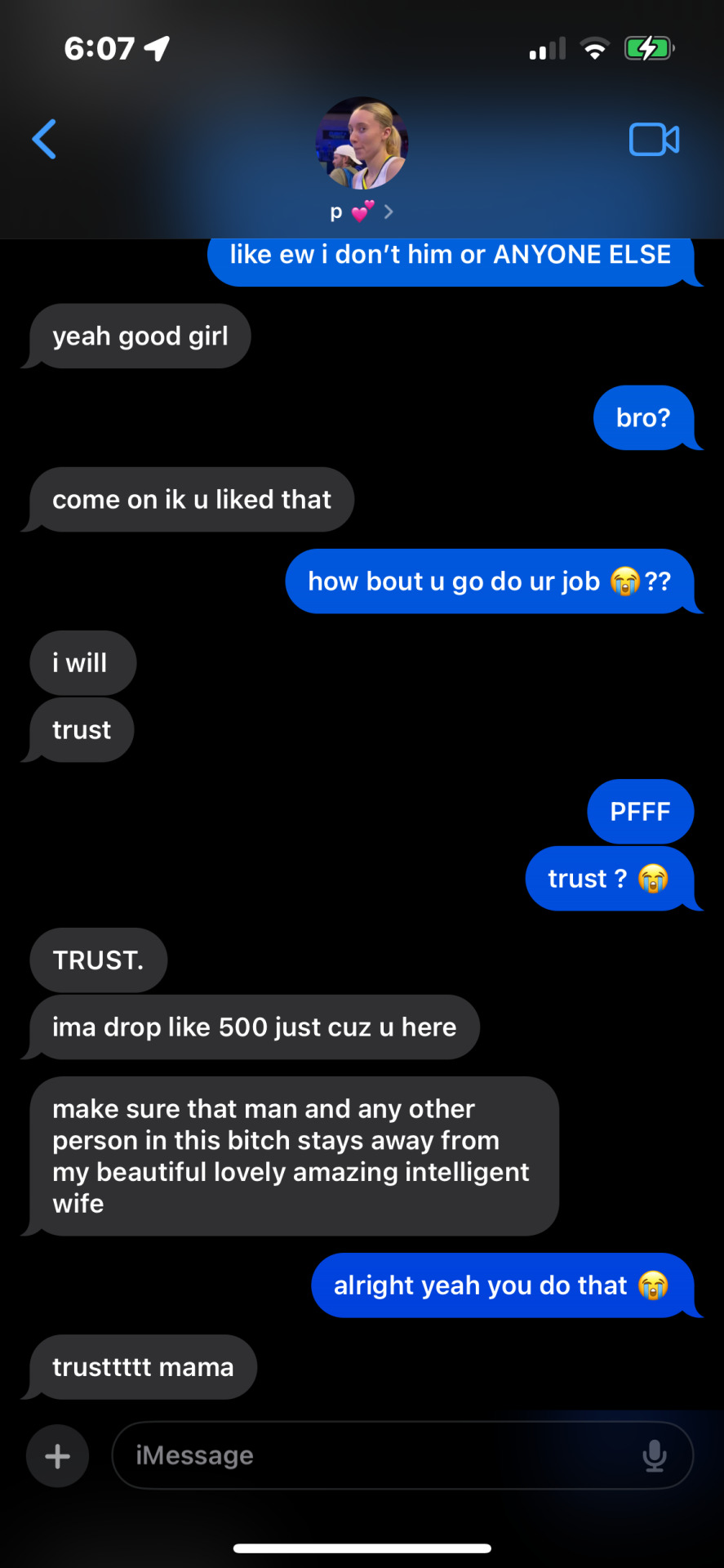Screen dimensions: 724x1568
Task: Record an audio message with microphone
Action: click(x=654, y=1455)
